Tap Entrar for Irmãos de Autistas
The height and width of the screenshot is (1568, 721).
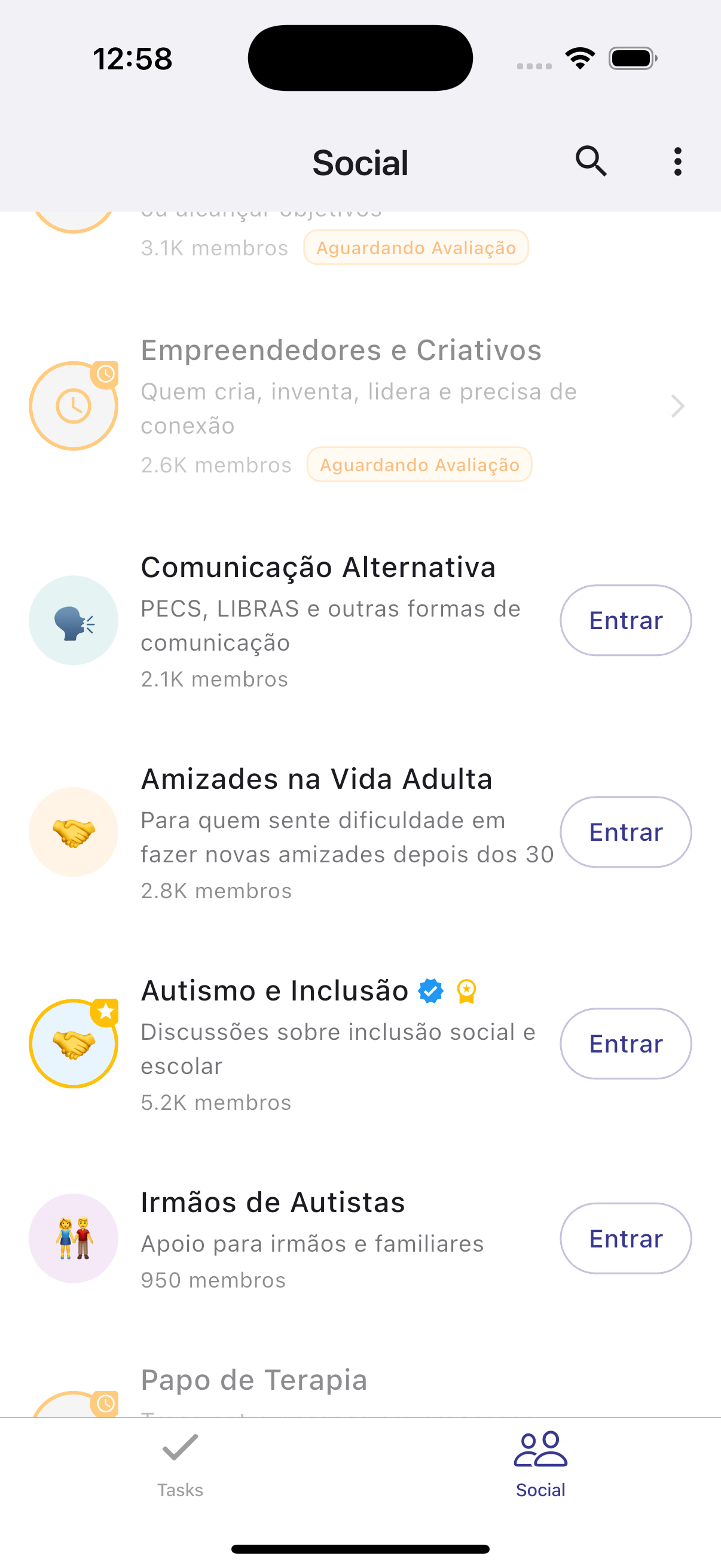pos(625,1238)
